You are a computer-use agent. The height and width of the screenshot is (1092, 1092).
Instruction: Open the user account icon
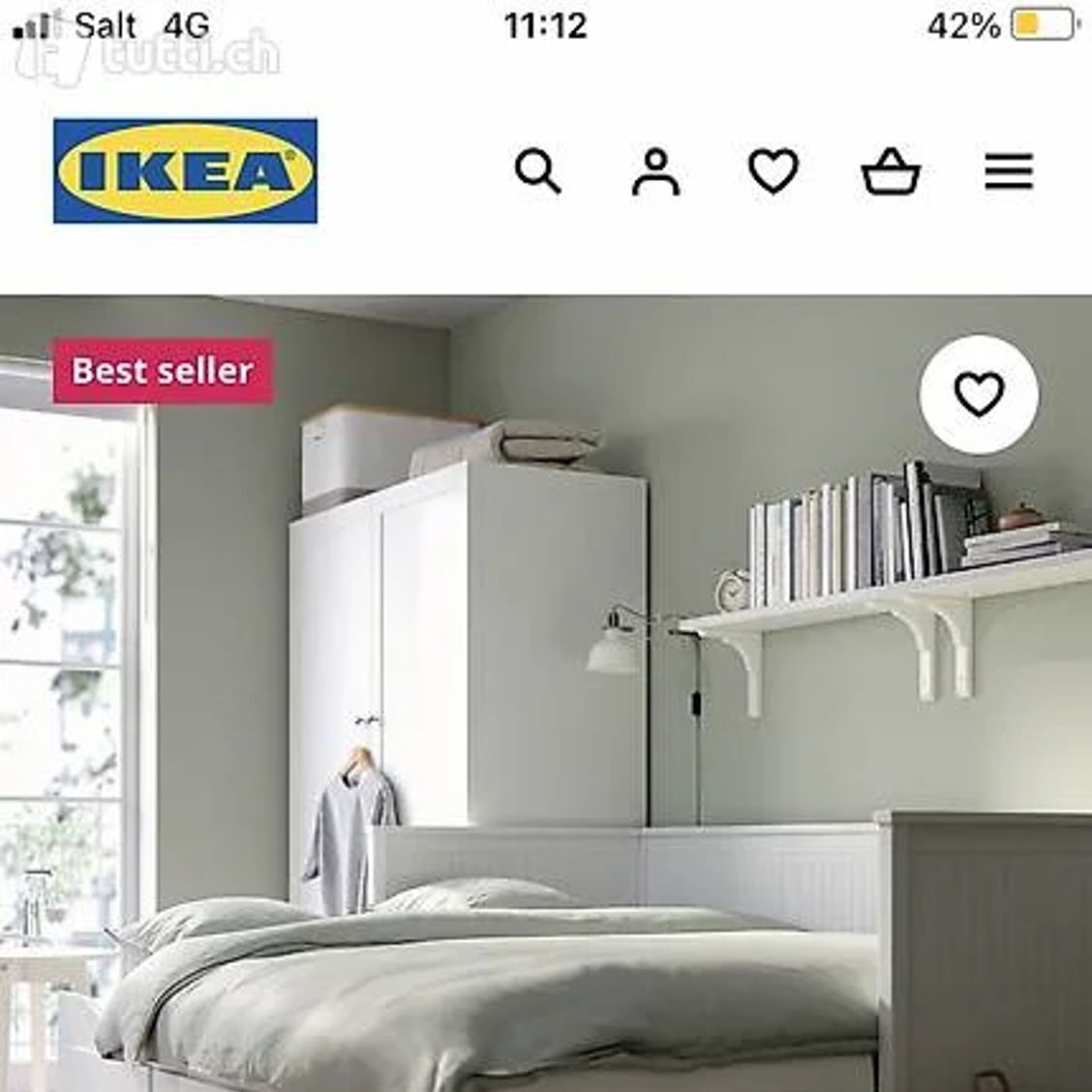(x=655, y=172)
